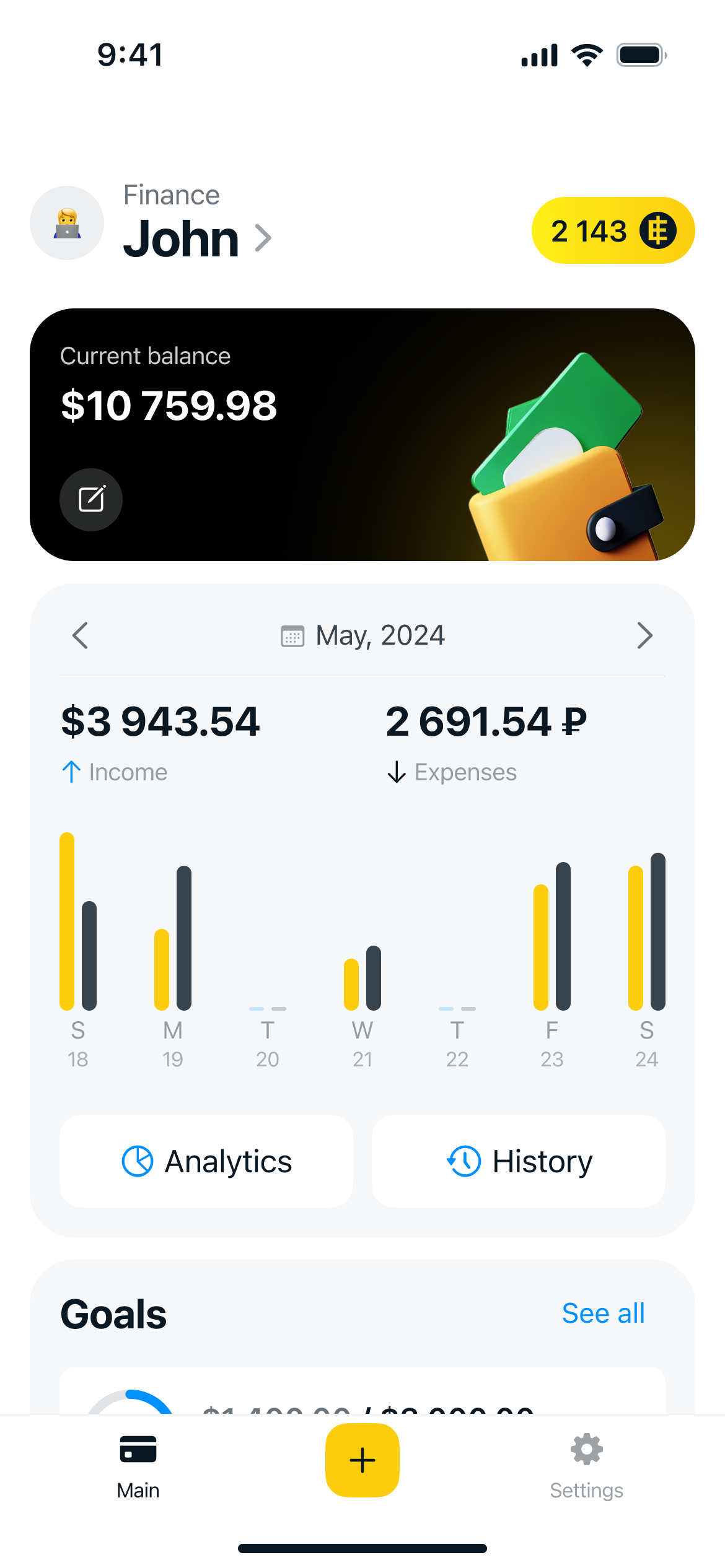This screenshot has height=1568, width=725.
Task: Go to the previous month
Action: click(x=81, y=635)
